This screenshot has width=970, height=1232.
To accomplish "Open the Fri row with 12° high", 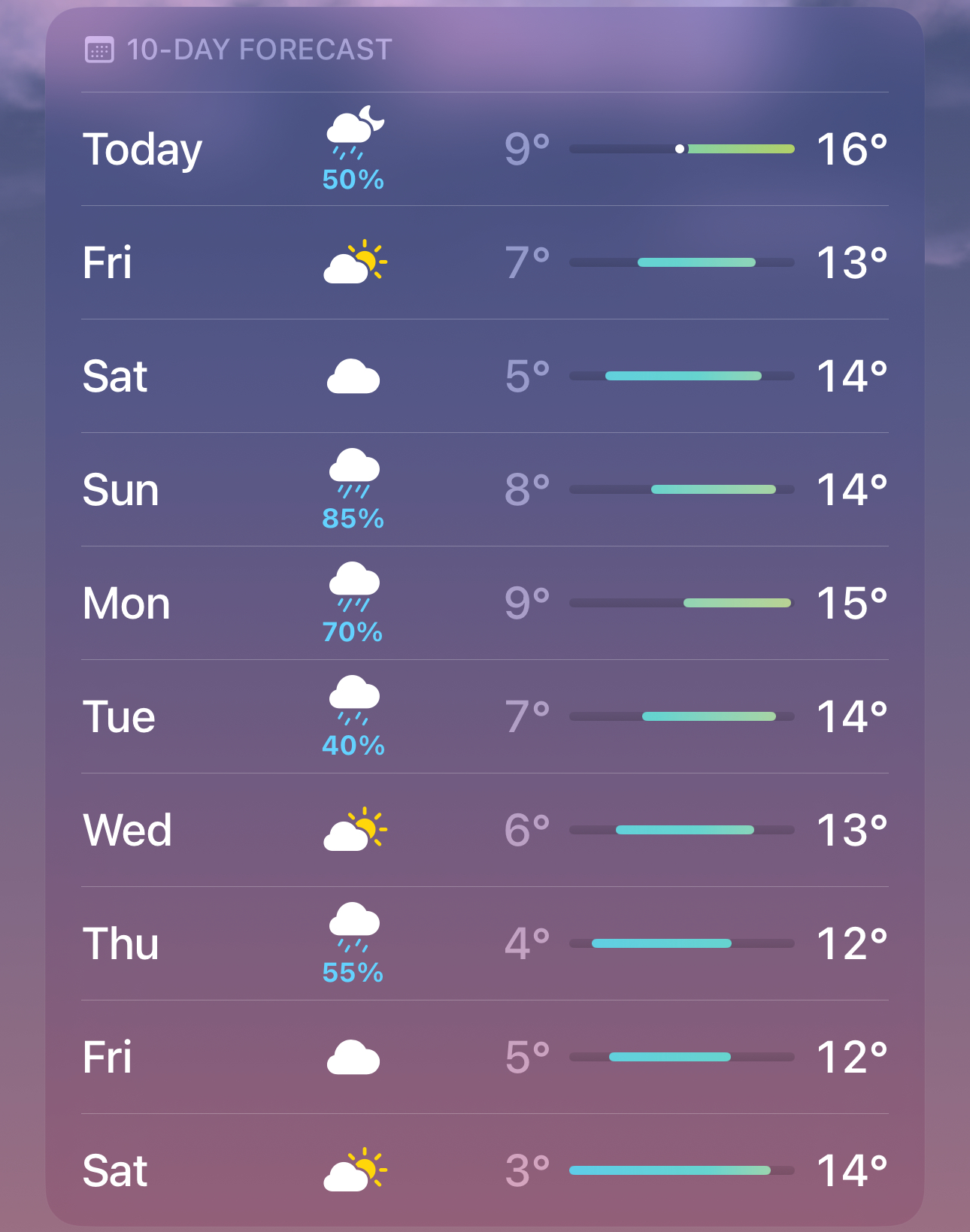I will [x=485, y=1057].
